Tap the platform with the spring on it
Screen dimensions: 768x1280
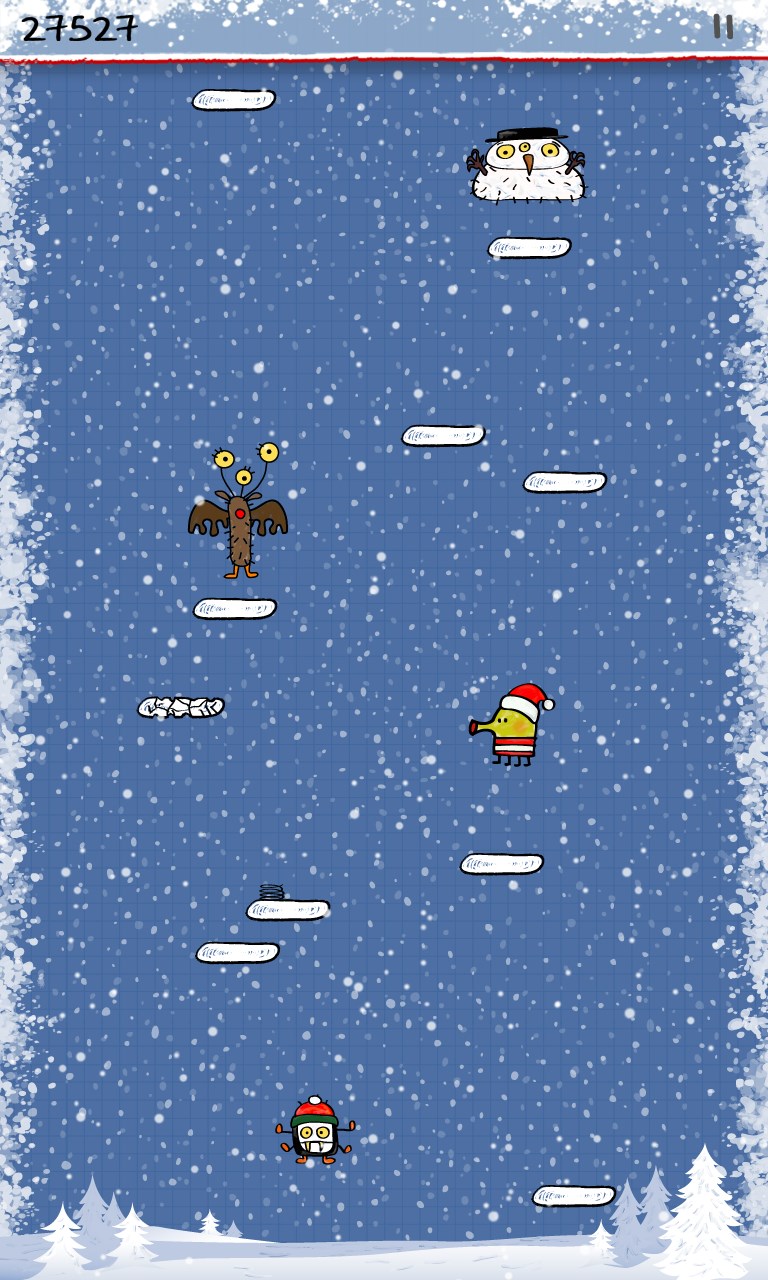pos(285,908)
